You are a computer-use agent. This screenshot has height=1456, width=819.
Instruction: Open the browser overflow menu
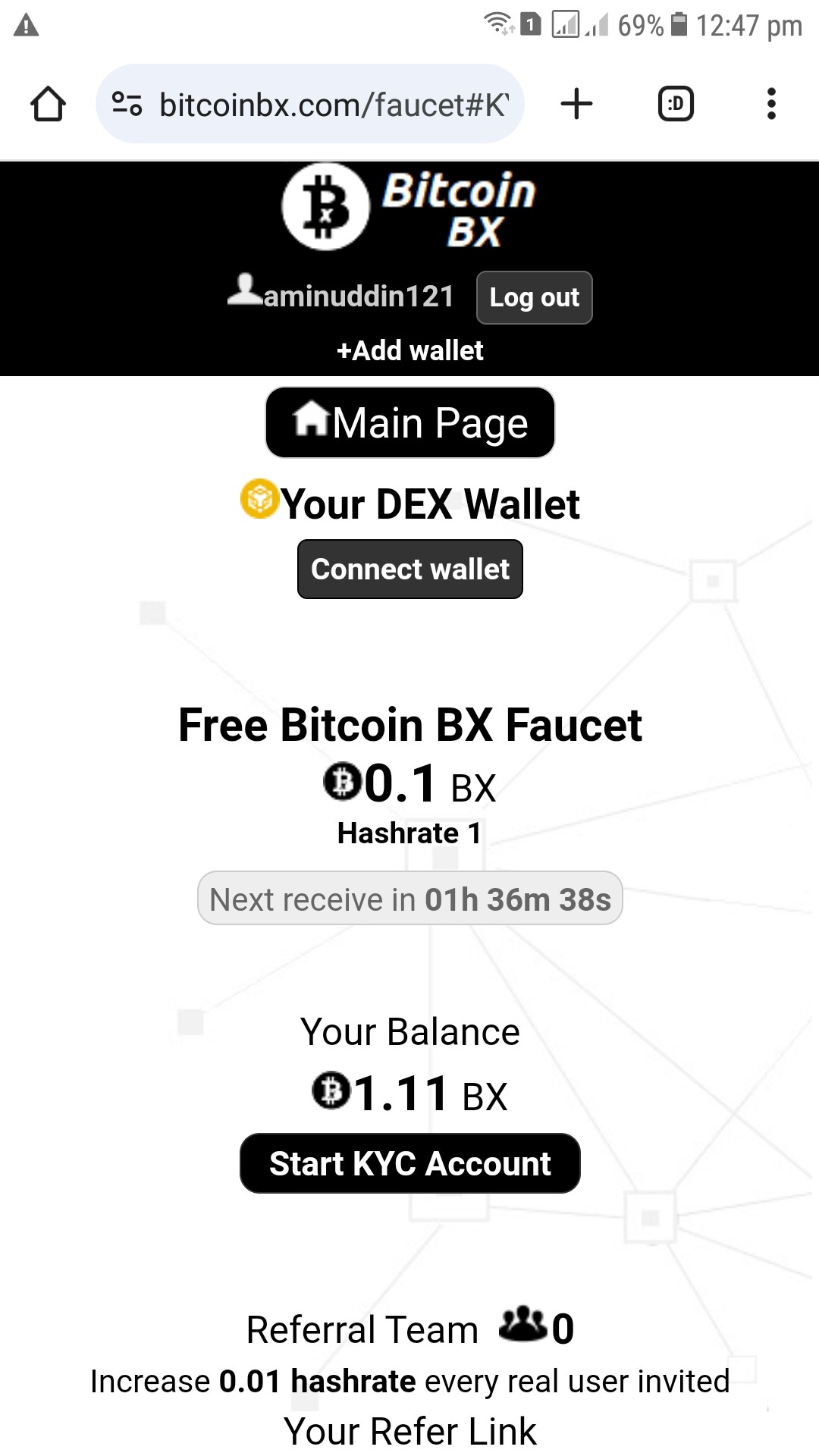click(x=771, y=104)
